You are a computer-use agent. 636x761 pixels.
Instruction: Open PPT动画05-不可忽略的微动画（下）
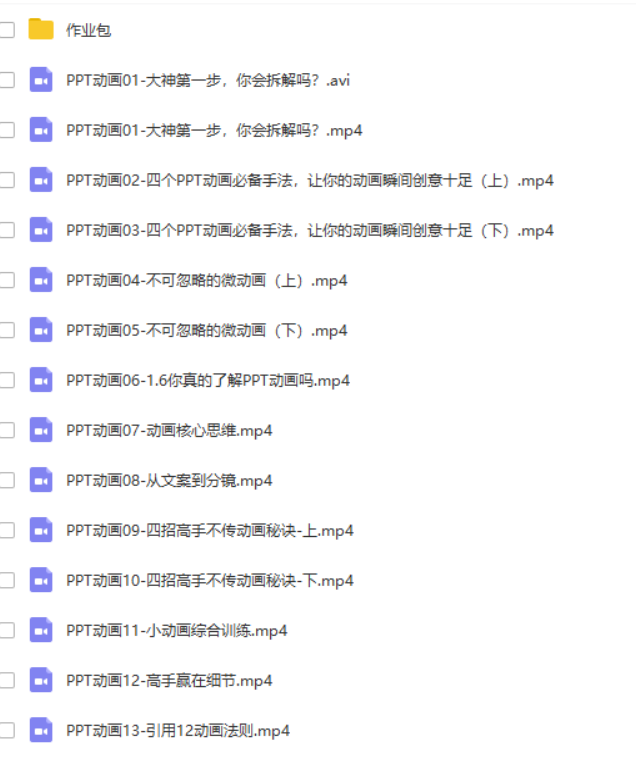[x=207, y=330]
